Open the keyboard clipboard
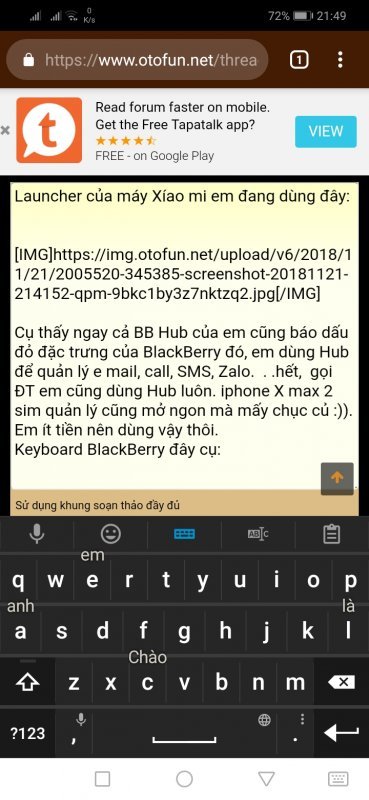This screenshot has height=800, width=369. point(332,534)
